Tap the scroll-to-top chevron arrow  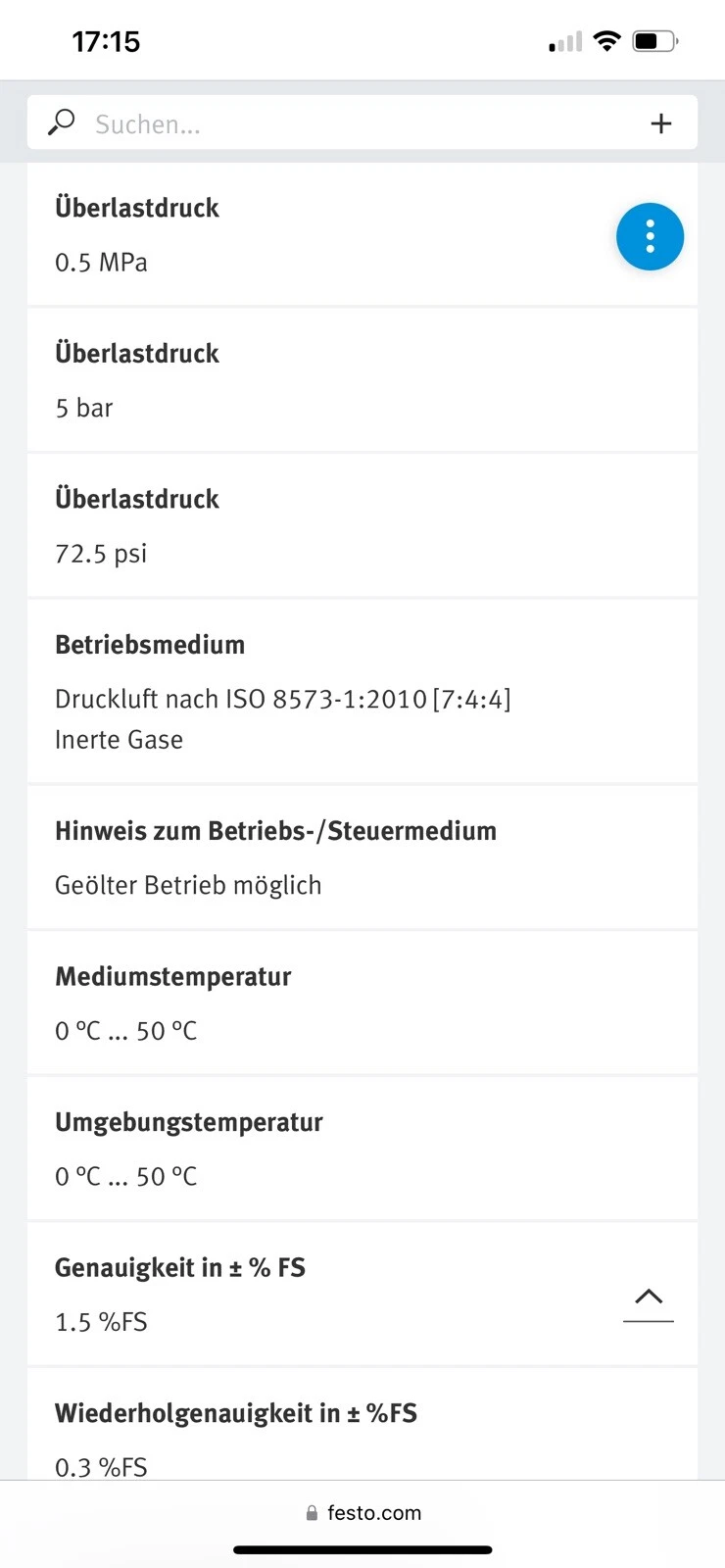pyautogui.click(x=649, y=1298)
